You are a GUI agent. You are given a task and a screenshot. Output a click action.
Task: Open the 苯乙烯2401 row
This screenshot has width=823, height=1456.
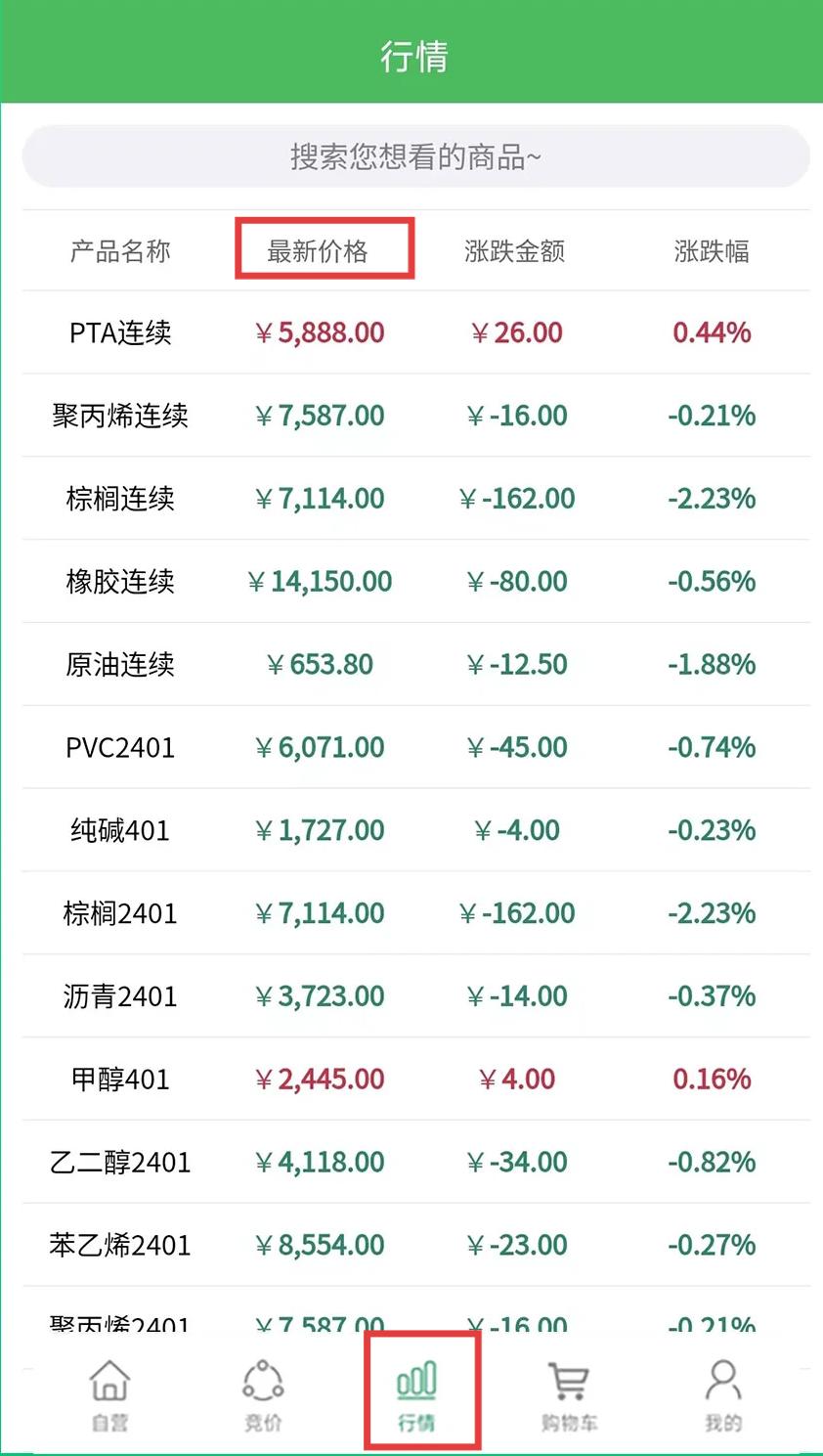tap(415, 1246)
